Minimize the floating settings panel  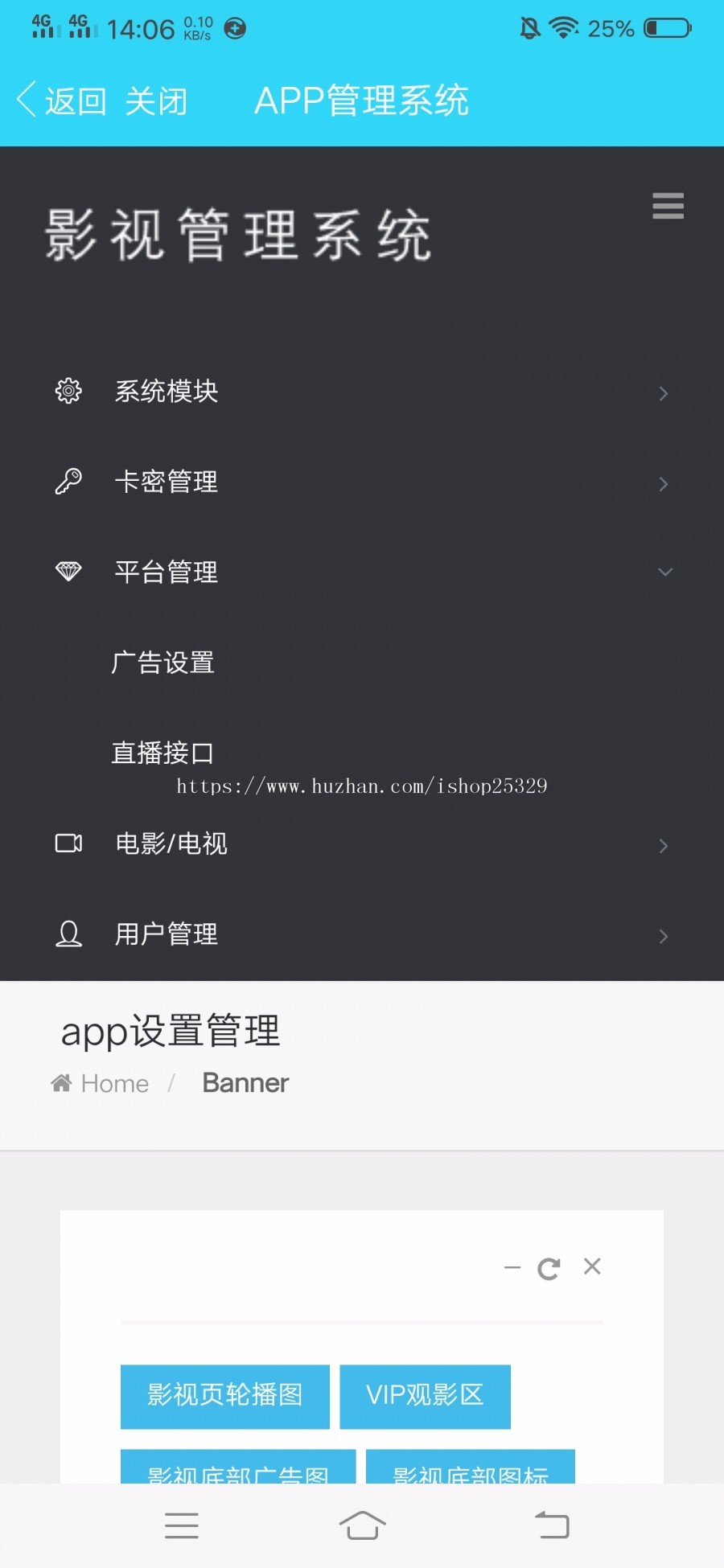coord(512,1269)
